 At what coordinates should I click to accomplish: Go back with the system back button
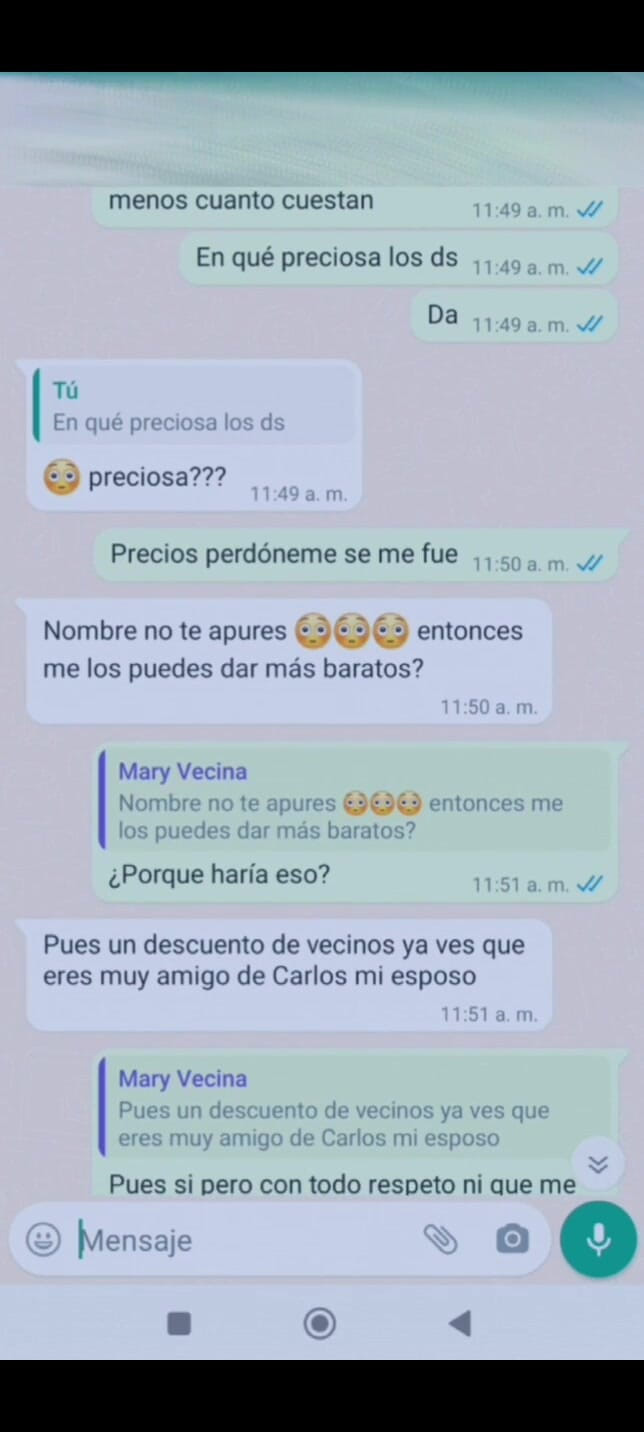coord(460,1324)
